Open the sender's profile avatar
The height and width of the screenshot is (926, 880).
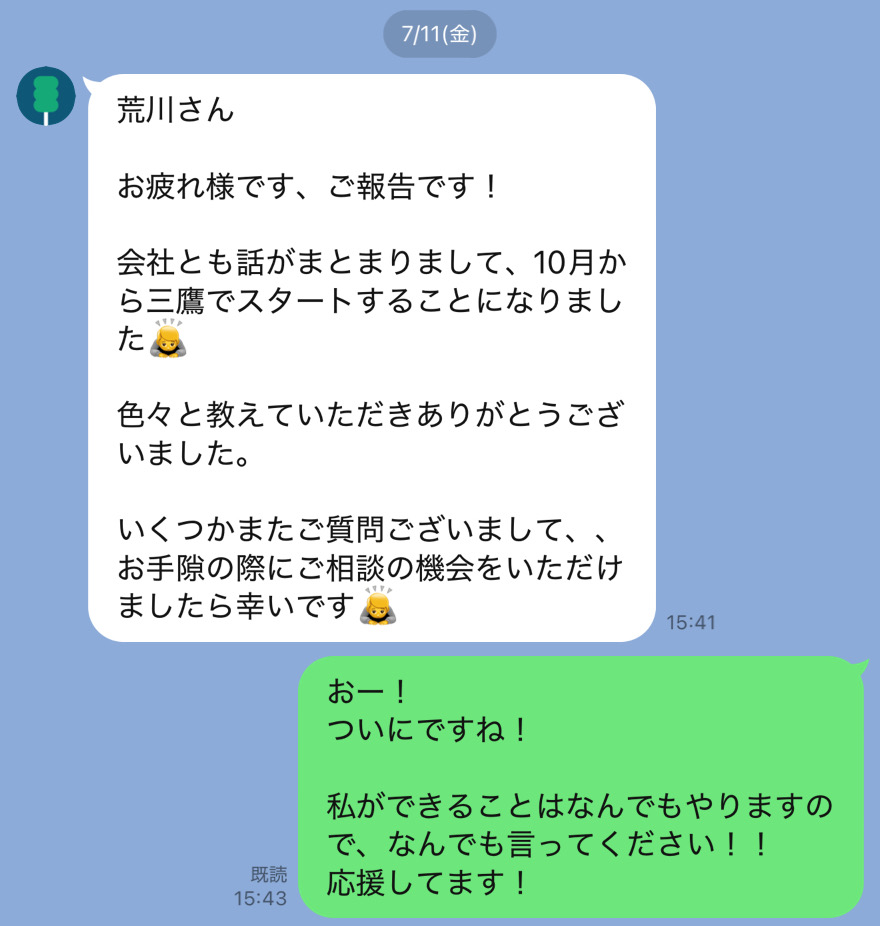click(x=46, y=96)
